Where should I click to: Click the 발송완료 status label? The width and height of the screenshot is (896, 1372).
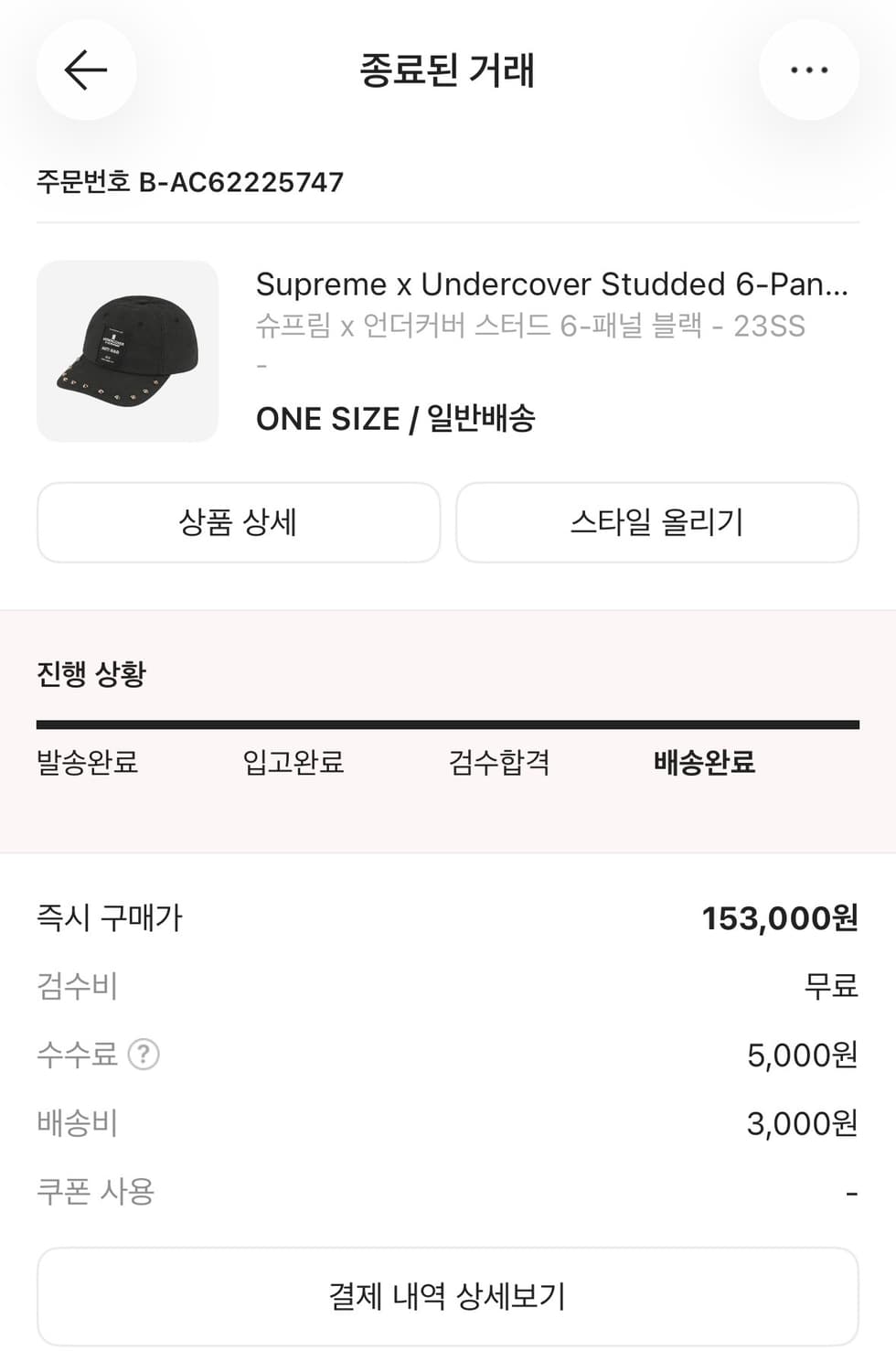coord(88,762)
